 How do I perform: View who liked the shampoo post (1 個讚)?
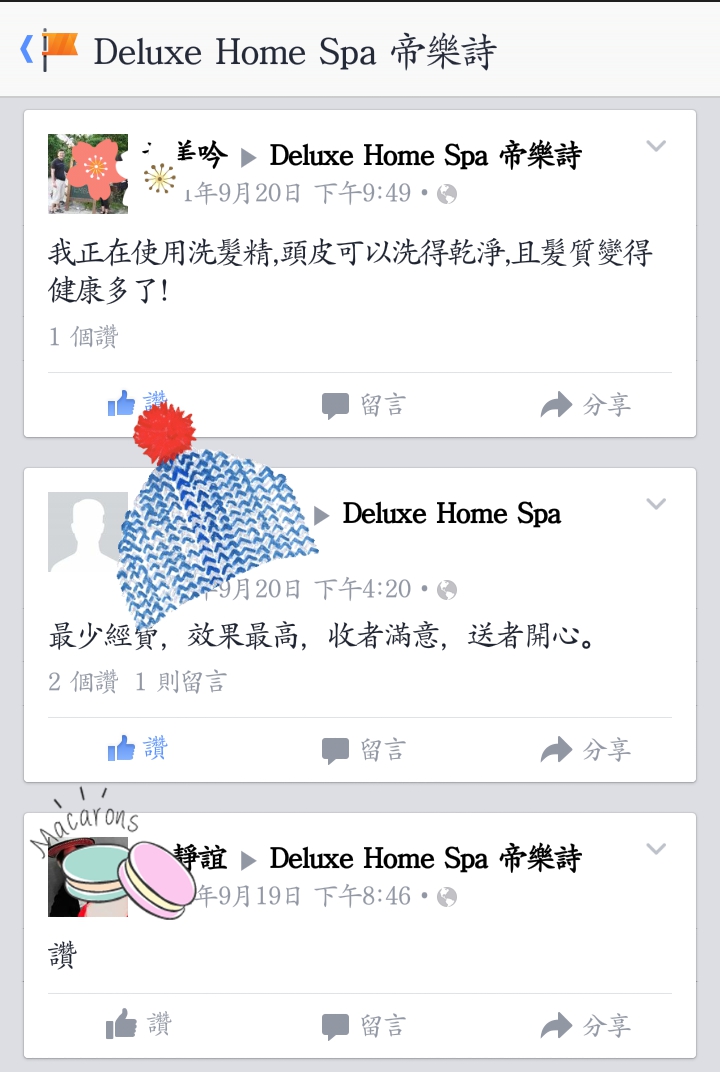[x=83, y=337]
